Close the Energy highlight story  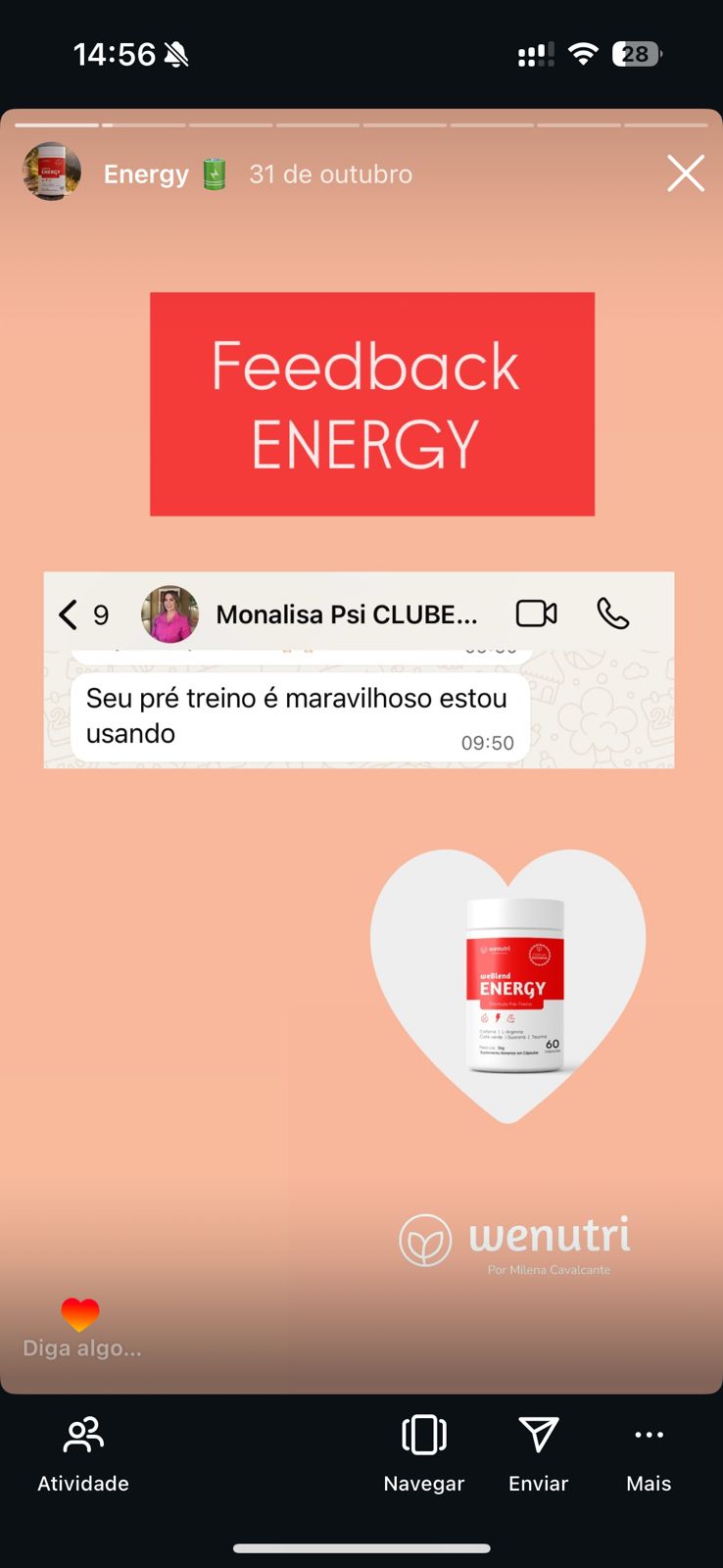tap(685, 173)
